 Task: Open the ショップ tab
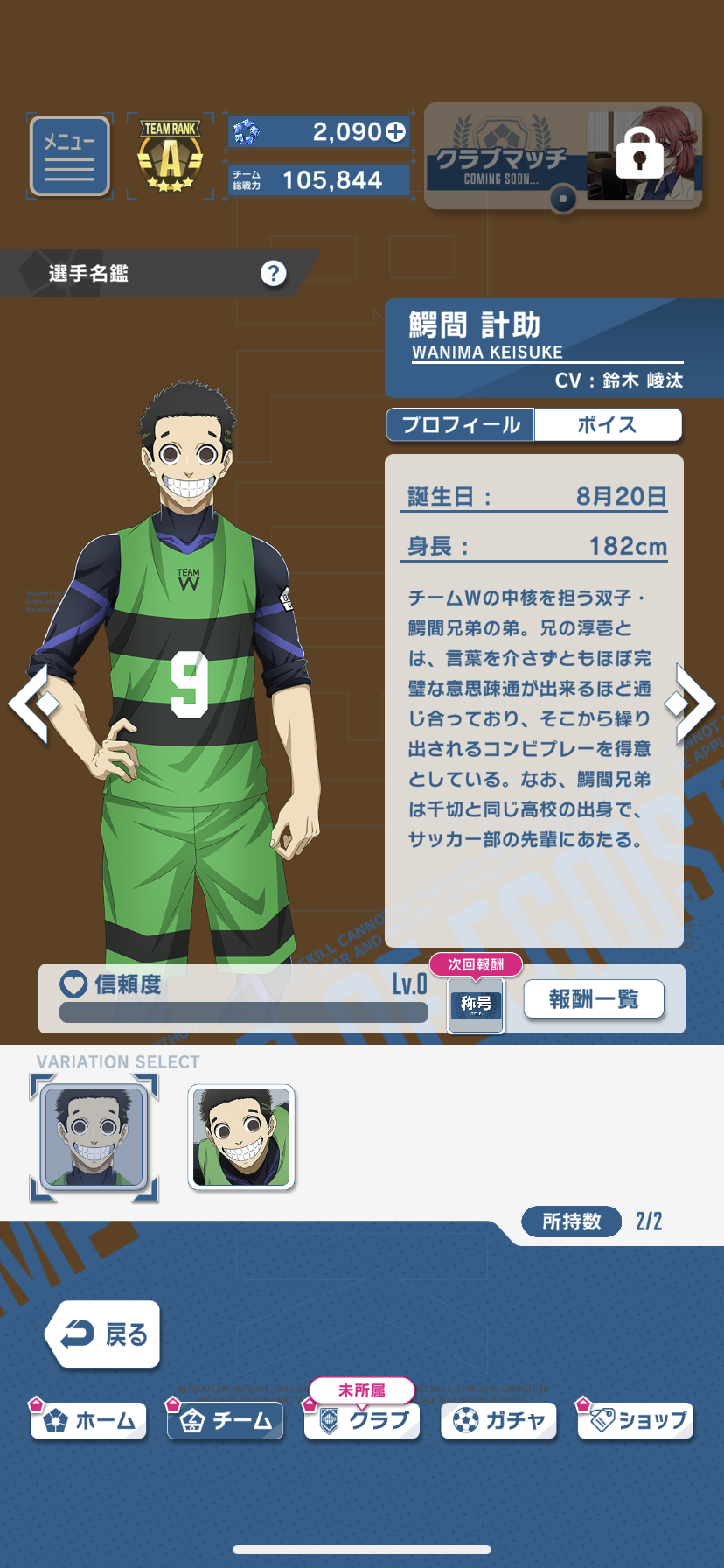click(x=636, y=1420)
